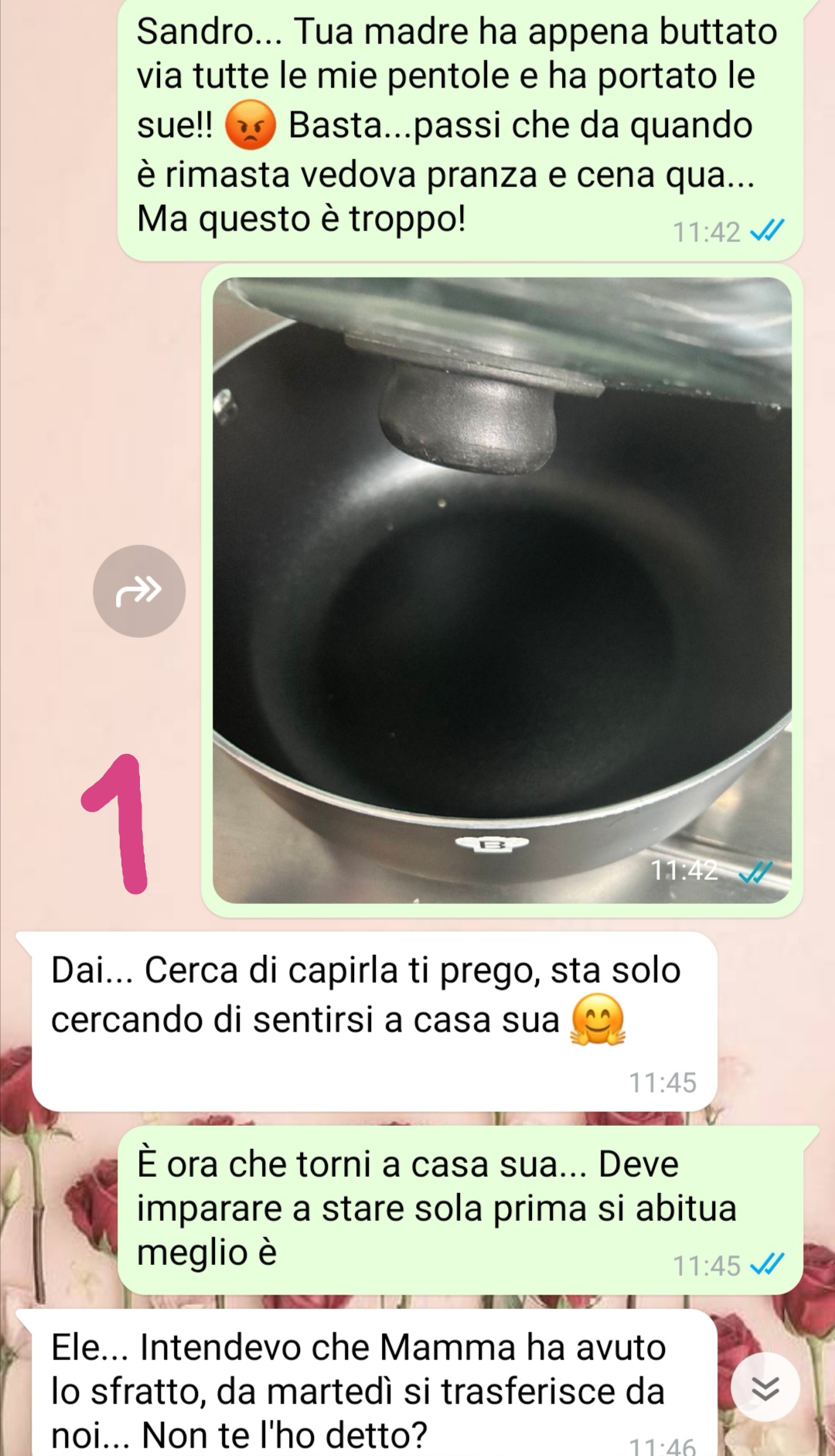Jump to the latest messages
Screen dimensions: 835x1456
click(765, 1388)
